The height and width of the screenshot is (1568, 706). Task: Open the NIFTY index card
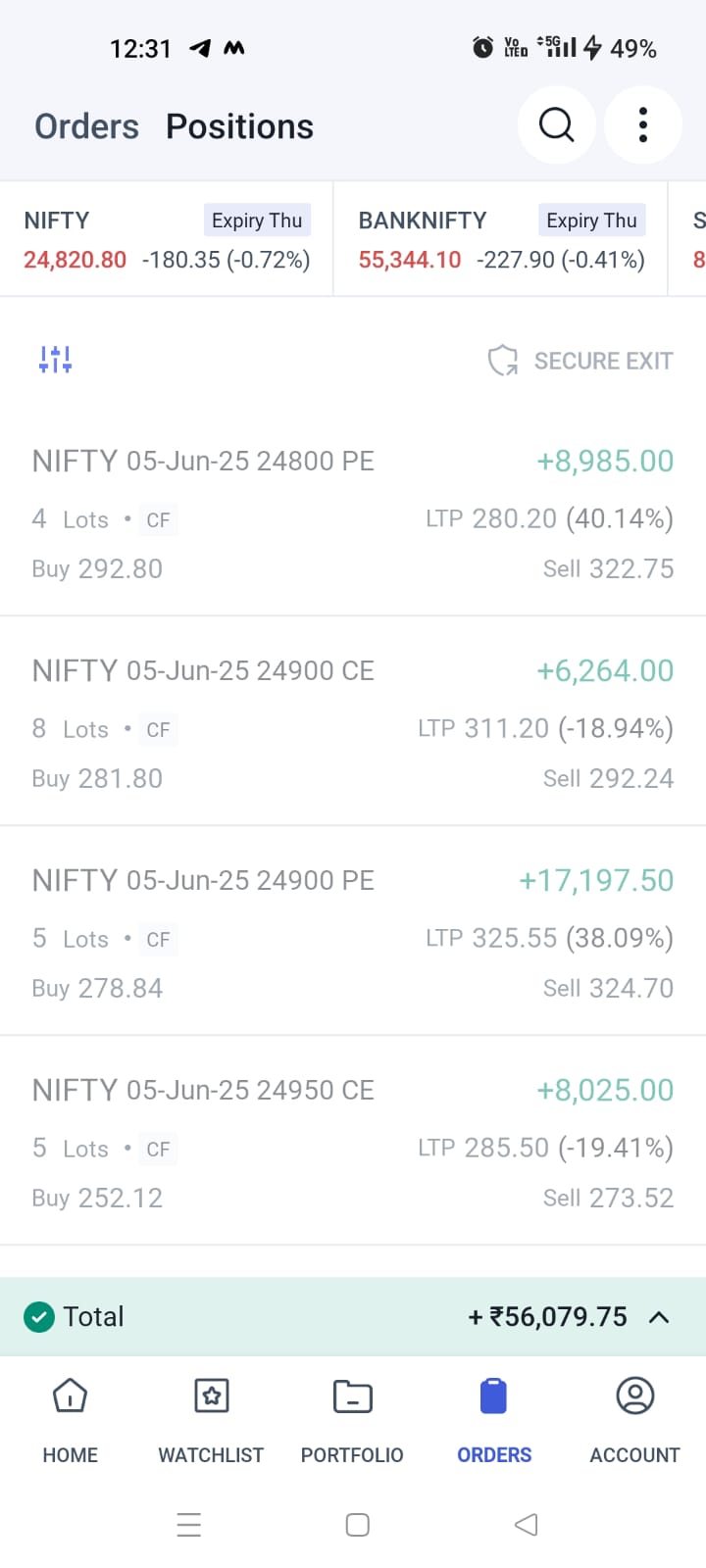(167, 239)
